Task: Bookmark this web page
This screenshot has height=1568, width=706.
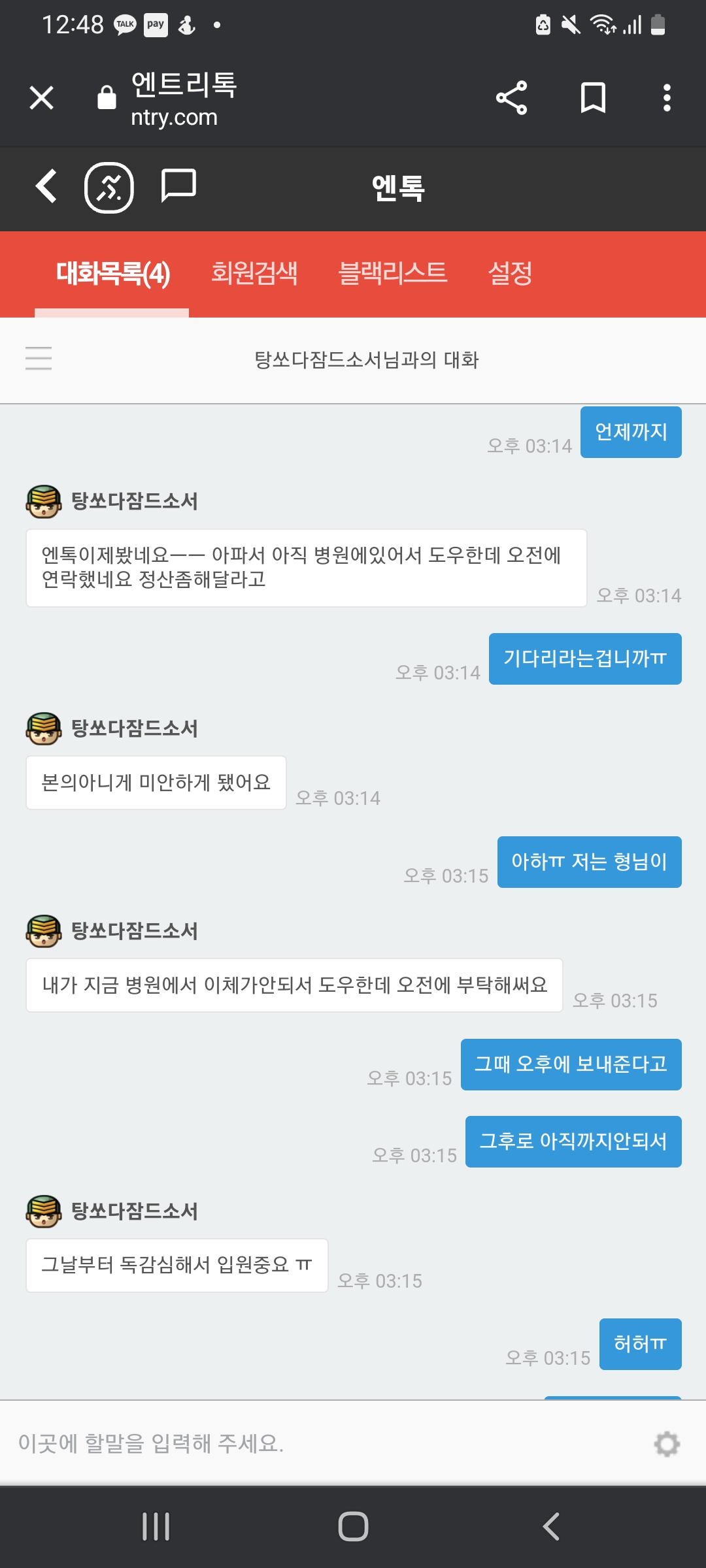Action: click(x=593, y=98)
